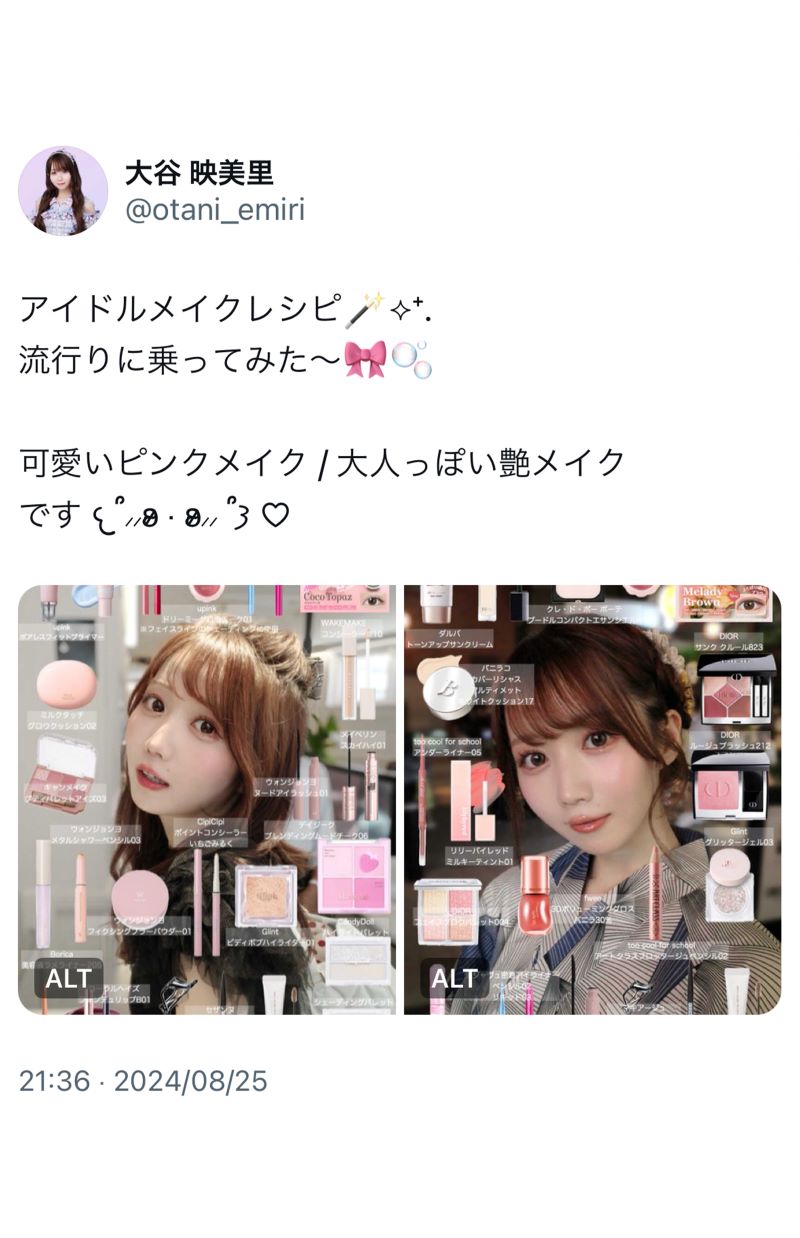
Task: Click the Coco Topaz sticker on left photo
Action: [x=325, y=597]
